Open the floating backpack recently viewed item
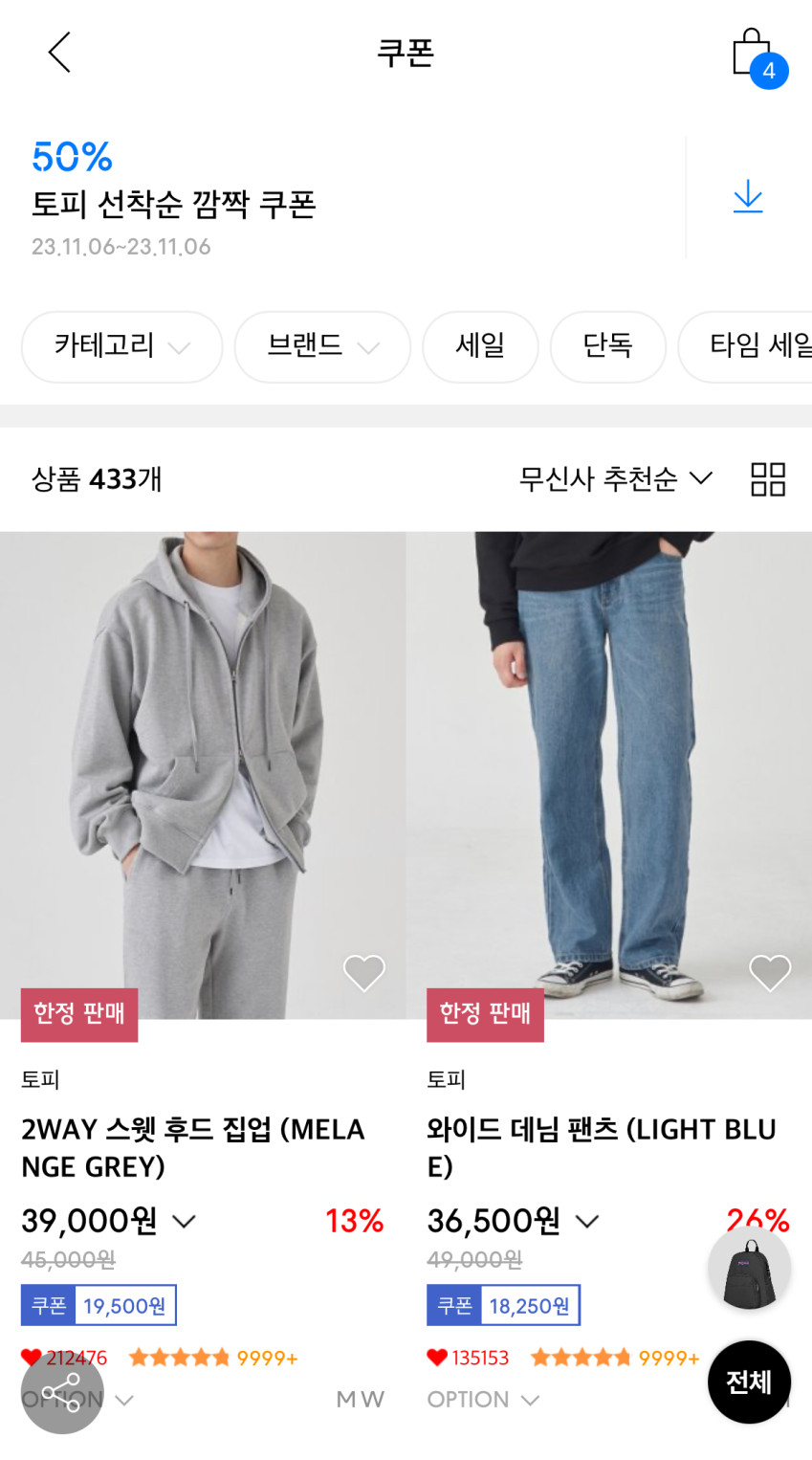812x1460 pixels. tap(749, 1270)
